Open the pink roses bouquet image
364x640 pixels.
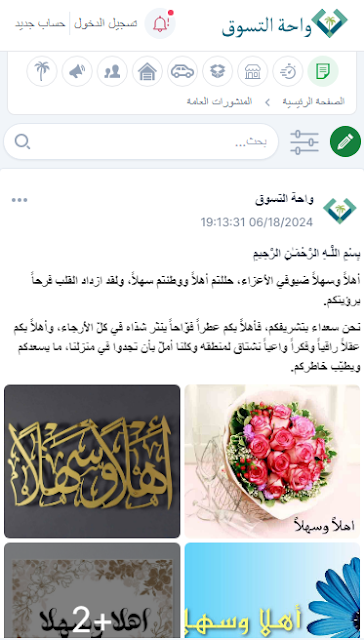click(272, 461)
